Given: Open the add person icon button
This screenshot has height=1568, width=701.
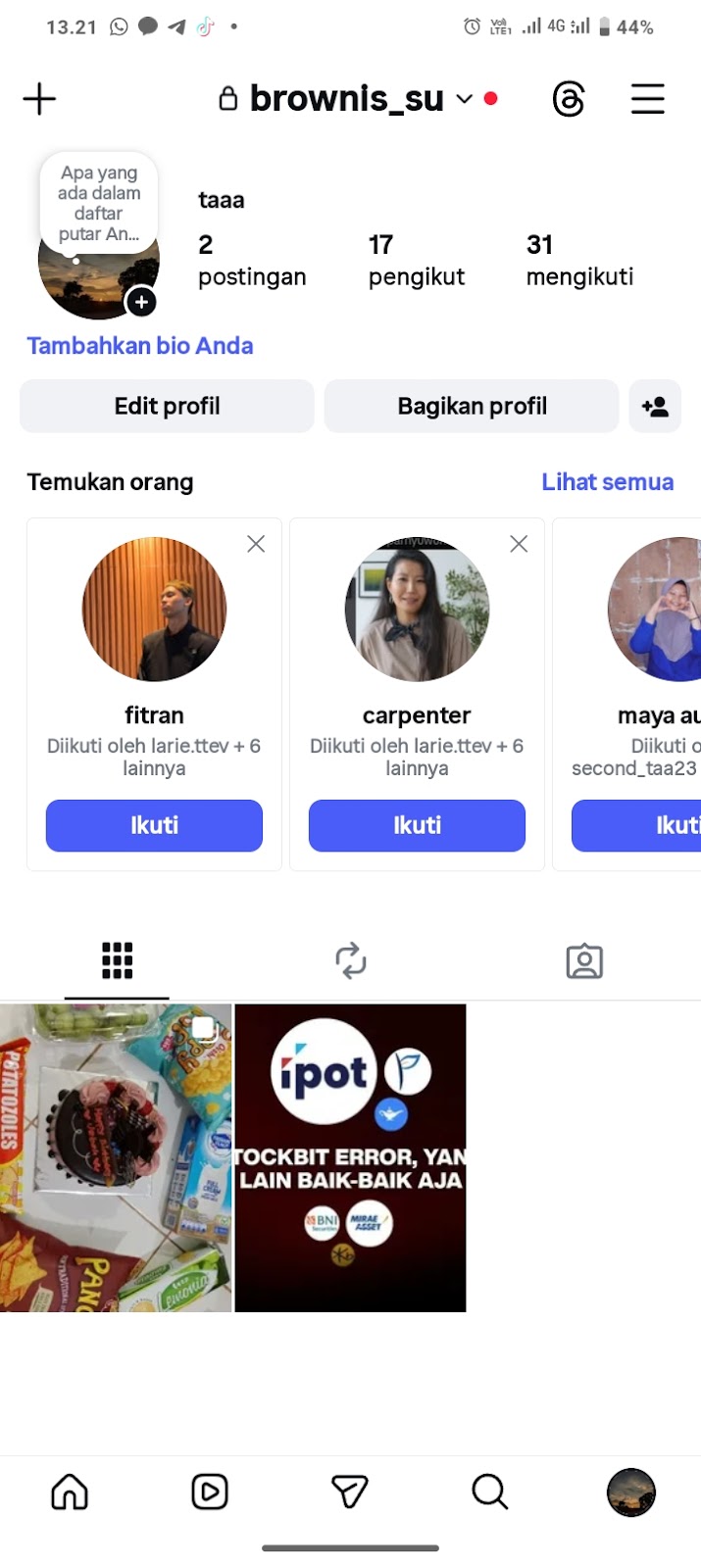Looking at the screenshot, I should tap(655, 407).
